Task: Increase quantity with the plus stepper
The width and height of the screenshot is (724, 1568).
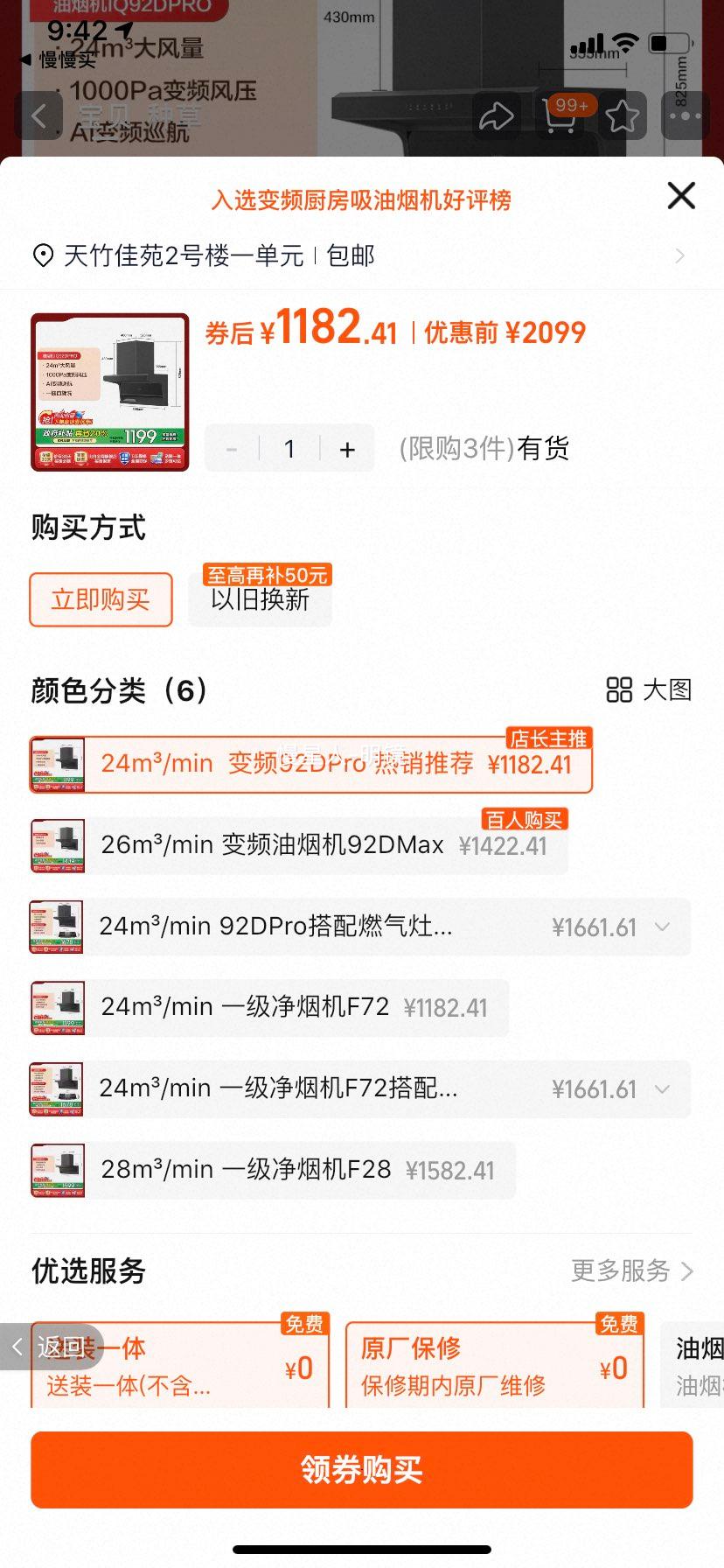Action: (x=347, y=448)
